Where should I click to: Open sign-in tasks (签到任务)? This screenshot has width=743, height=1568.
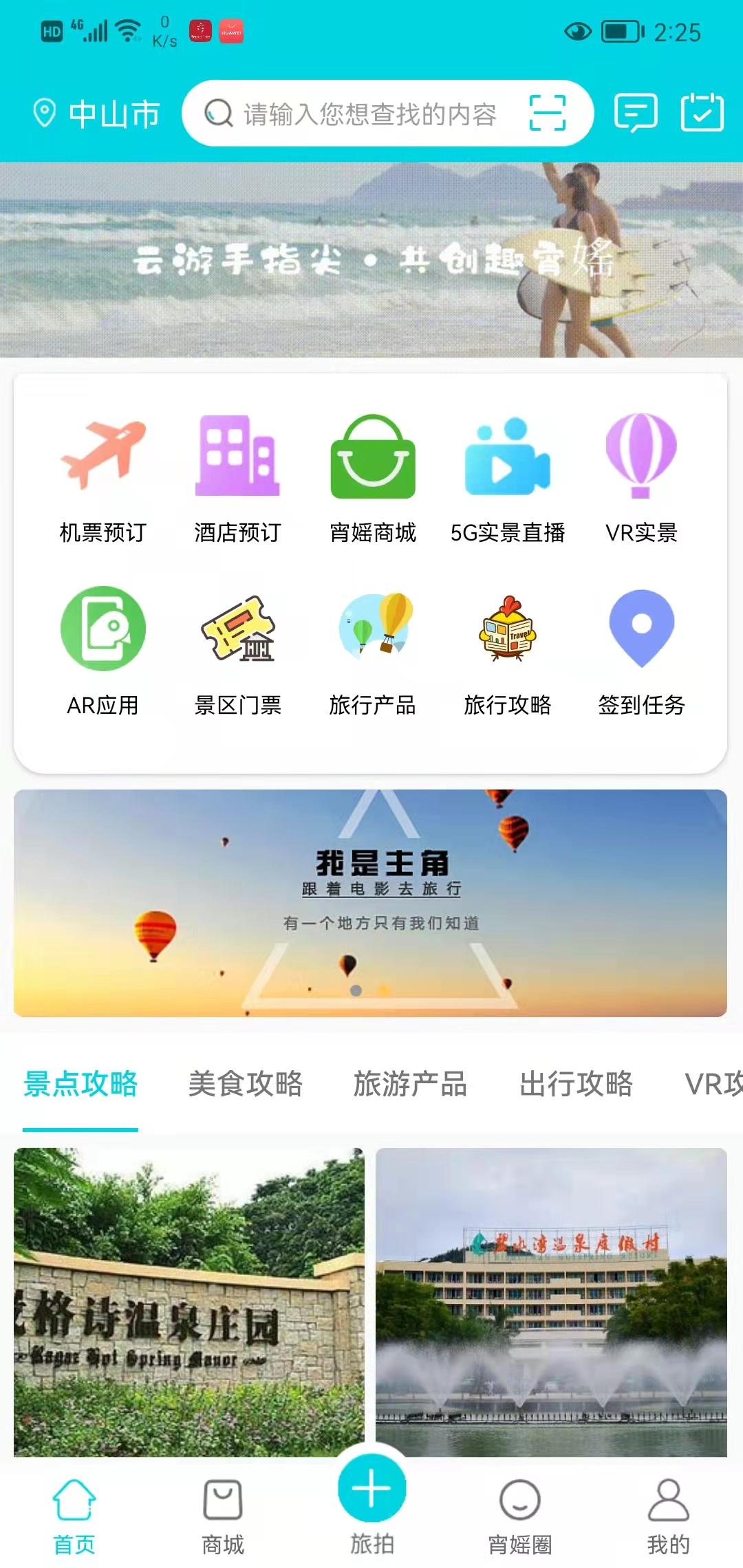641,653
